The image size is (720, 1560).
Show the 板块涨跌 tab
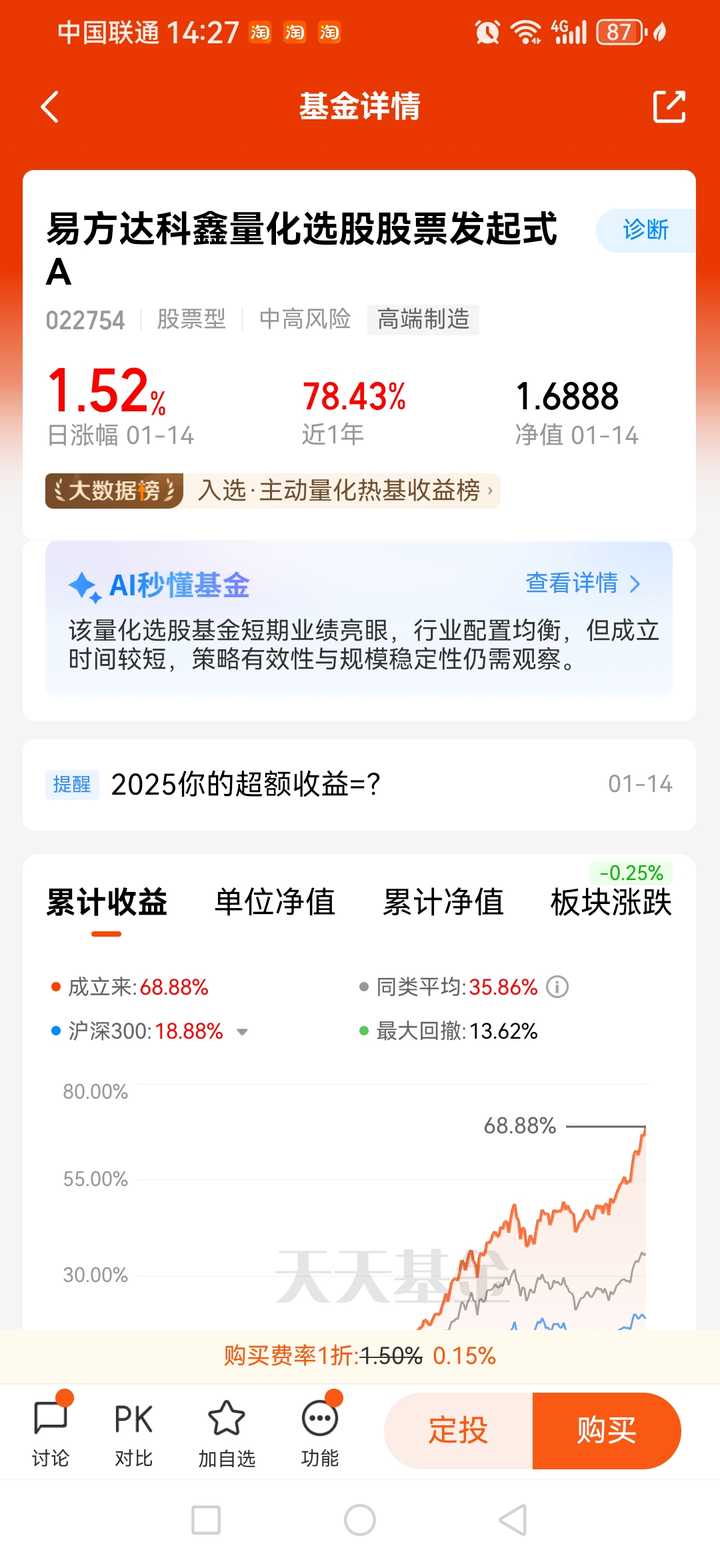[x=611, y=902]
